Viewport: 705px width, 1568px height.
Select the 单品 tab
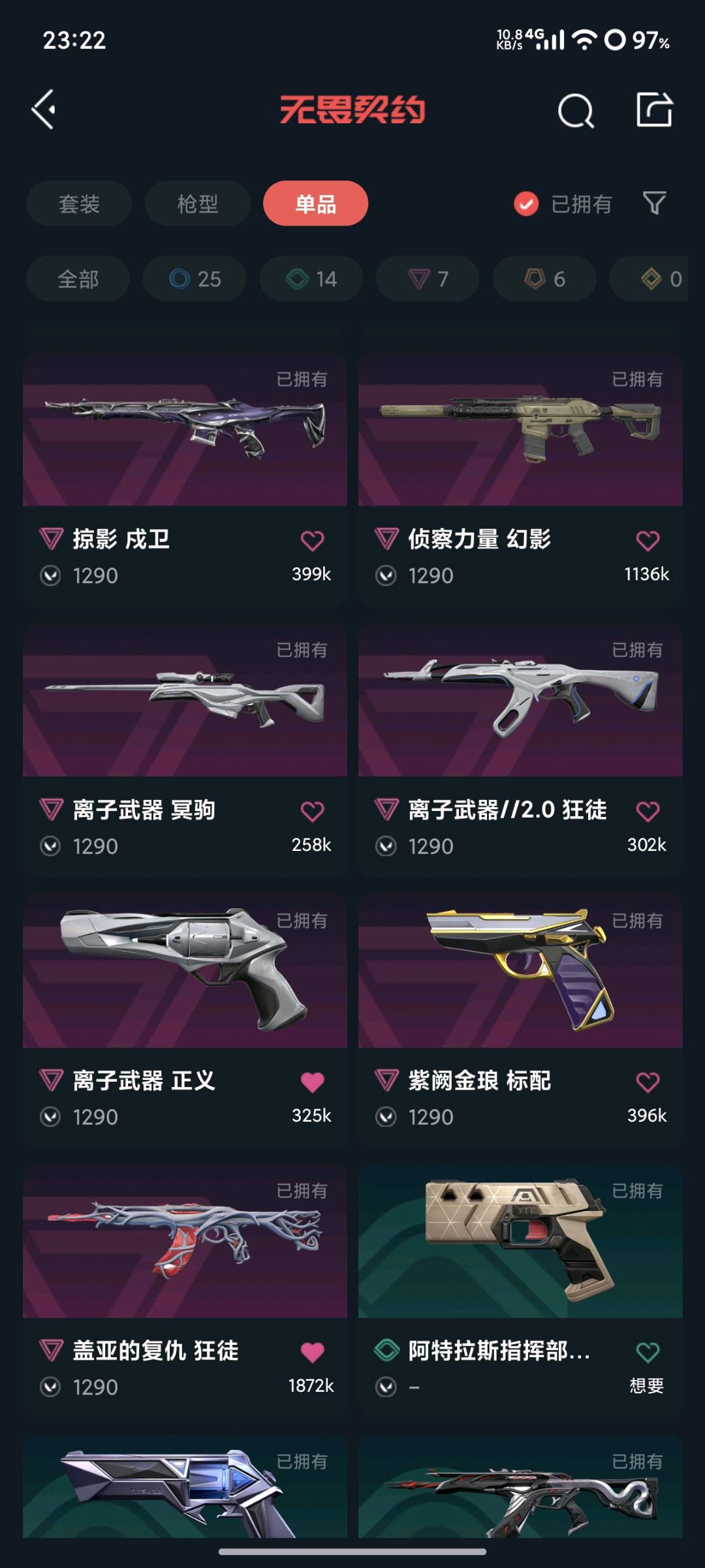coord(315,204)
